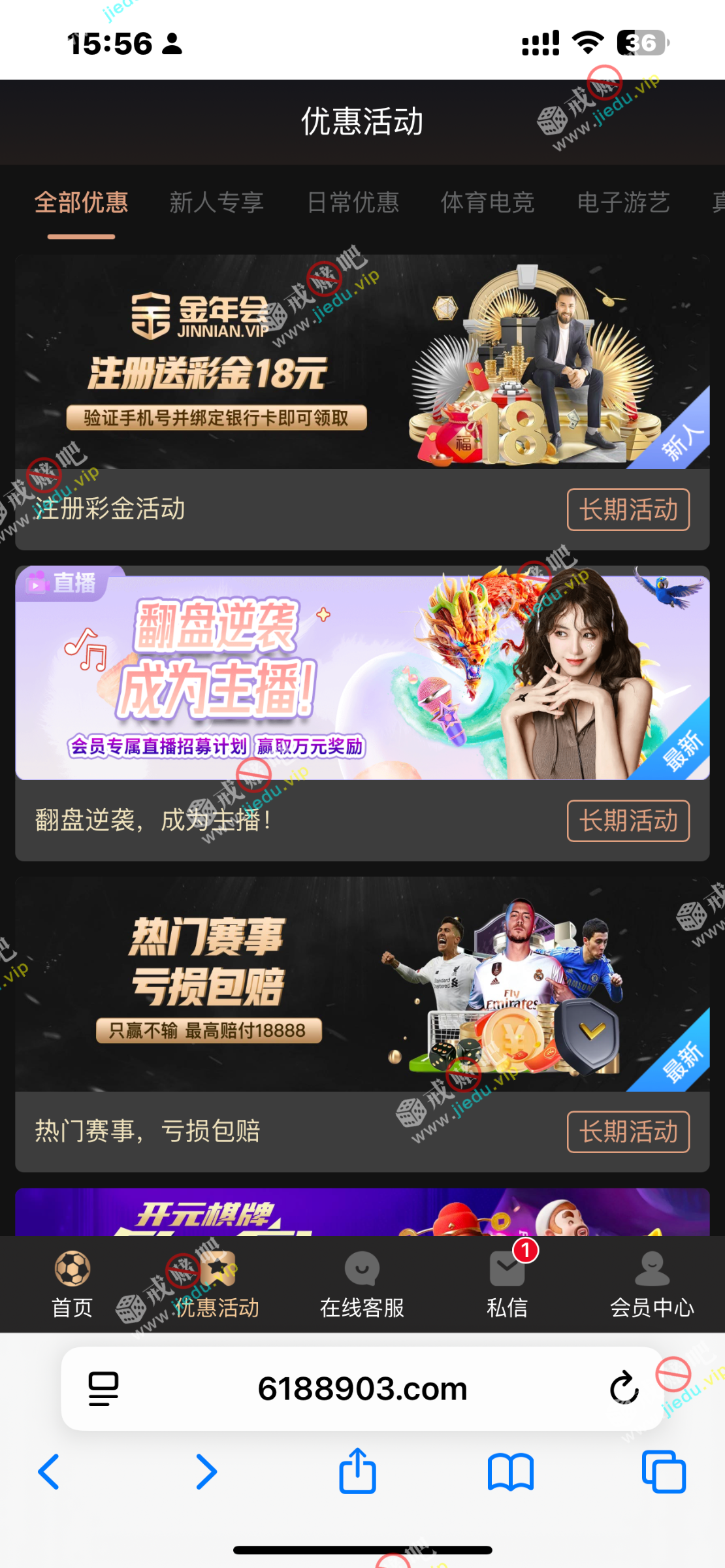This screenshot has height=1568, width=725.
Task: Tap the Safari address bar 6188903.com
Action: click(362, 1388)
